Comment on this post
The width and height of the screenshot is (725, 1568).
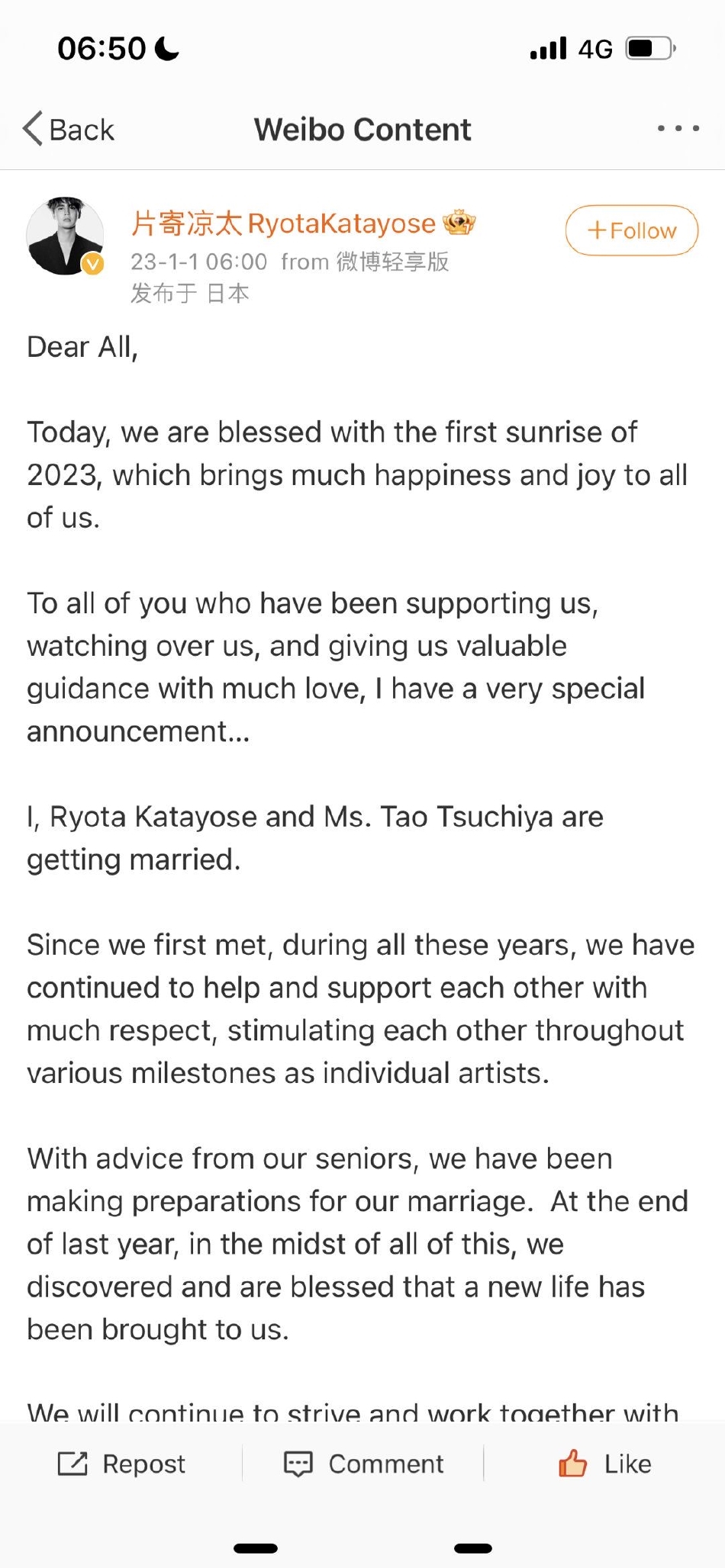pos(363,1464)
